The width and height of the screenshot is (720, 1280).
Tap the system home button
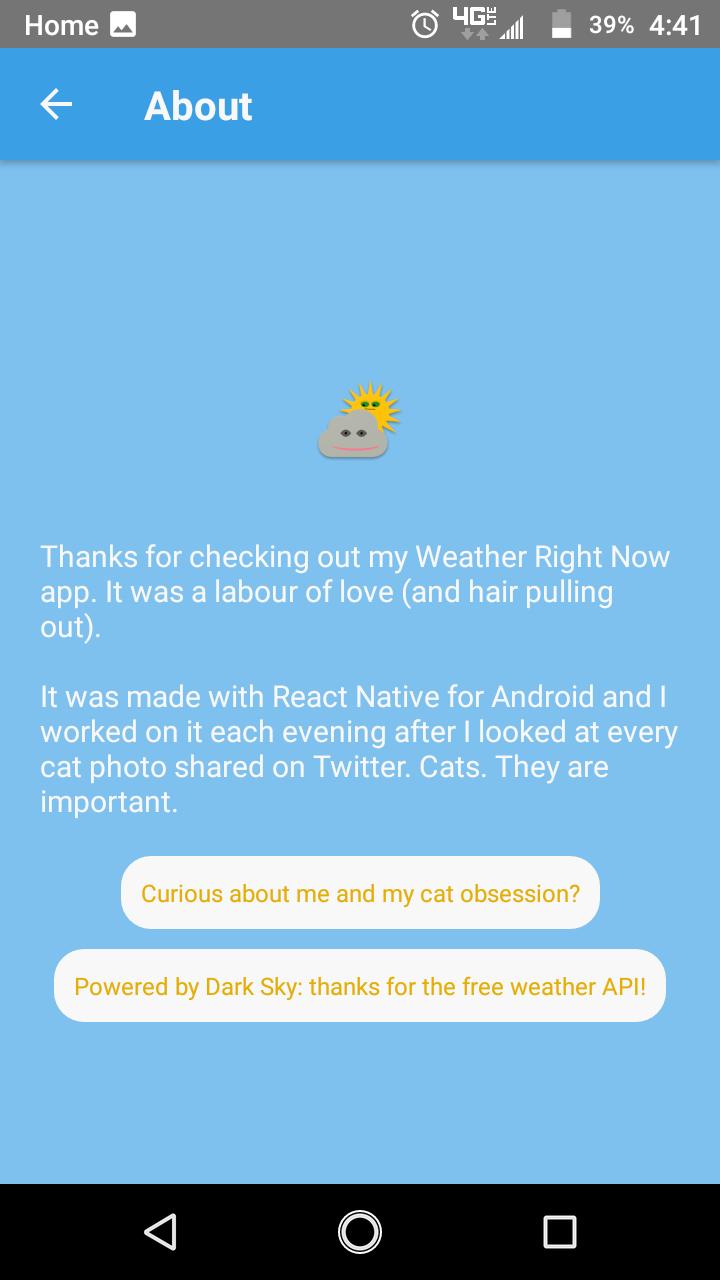(360, 1231)
